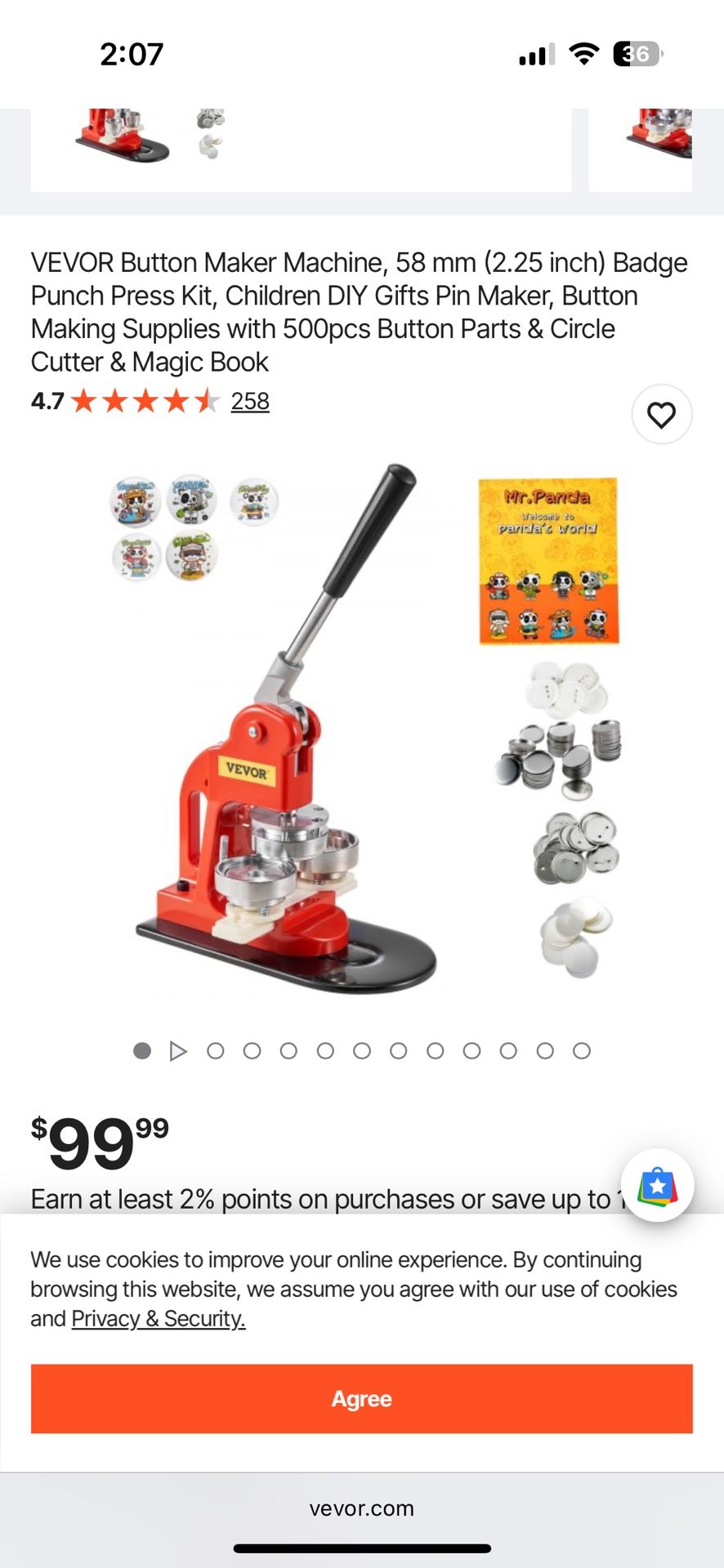The height and width of the screenshot is (1568, 724).
Task: Open the rewards shopping bag floating button
Action: click(x=658, y=1185)
